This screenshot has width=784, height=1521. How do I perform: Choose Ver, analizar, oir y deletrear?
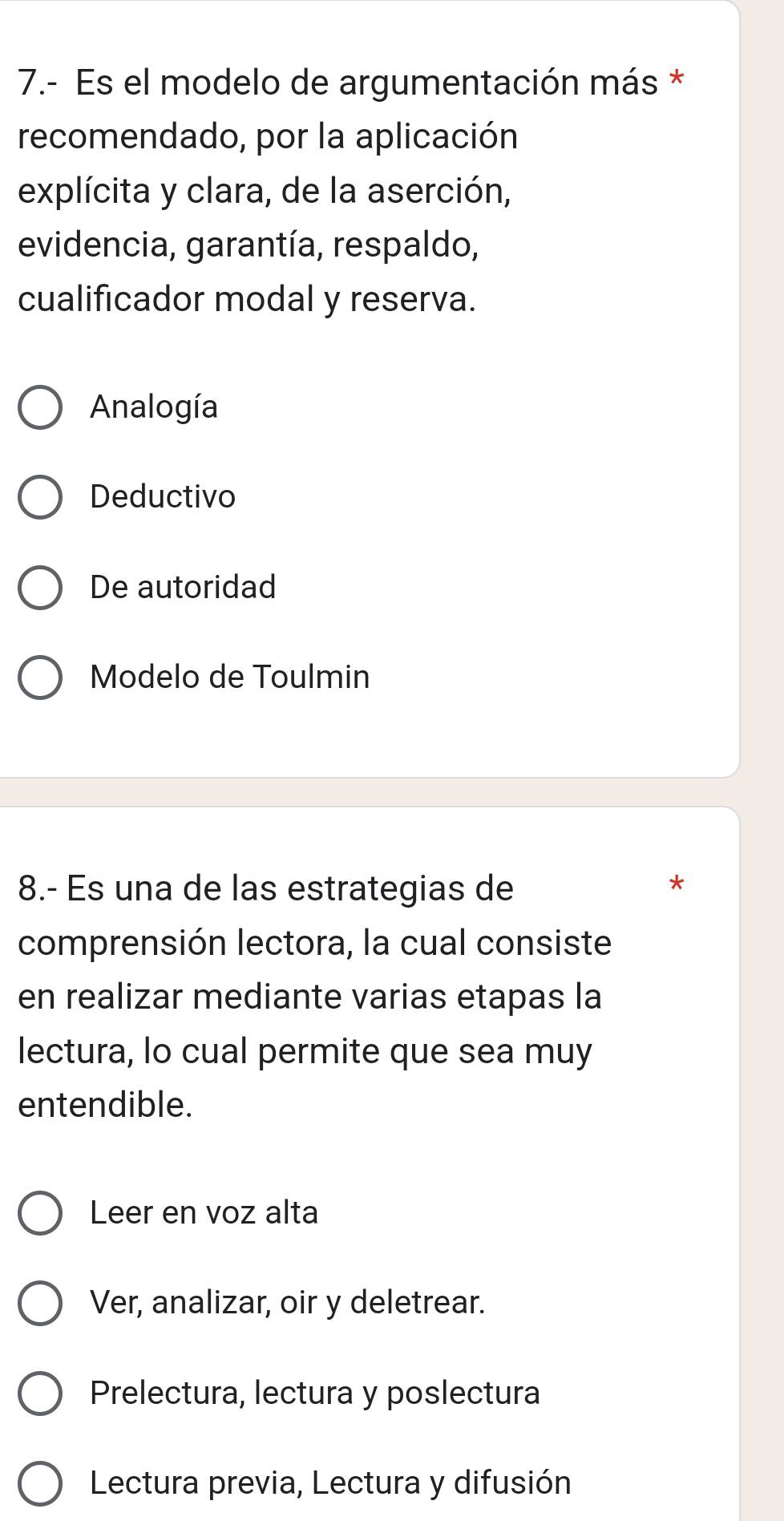coord(40,1303)
